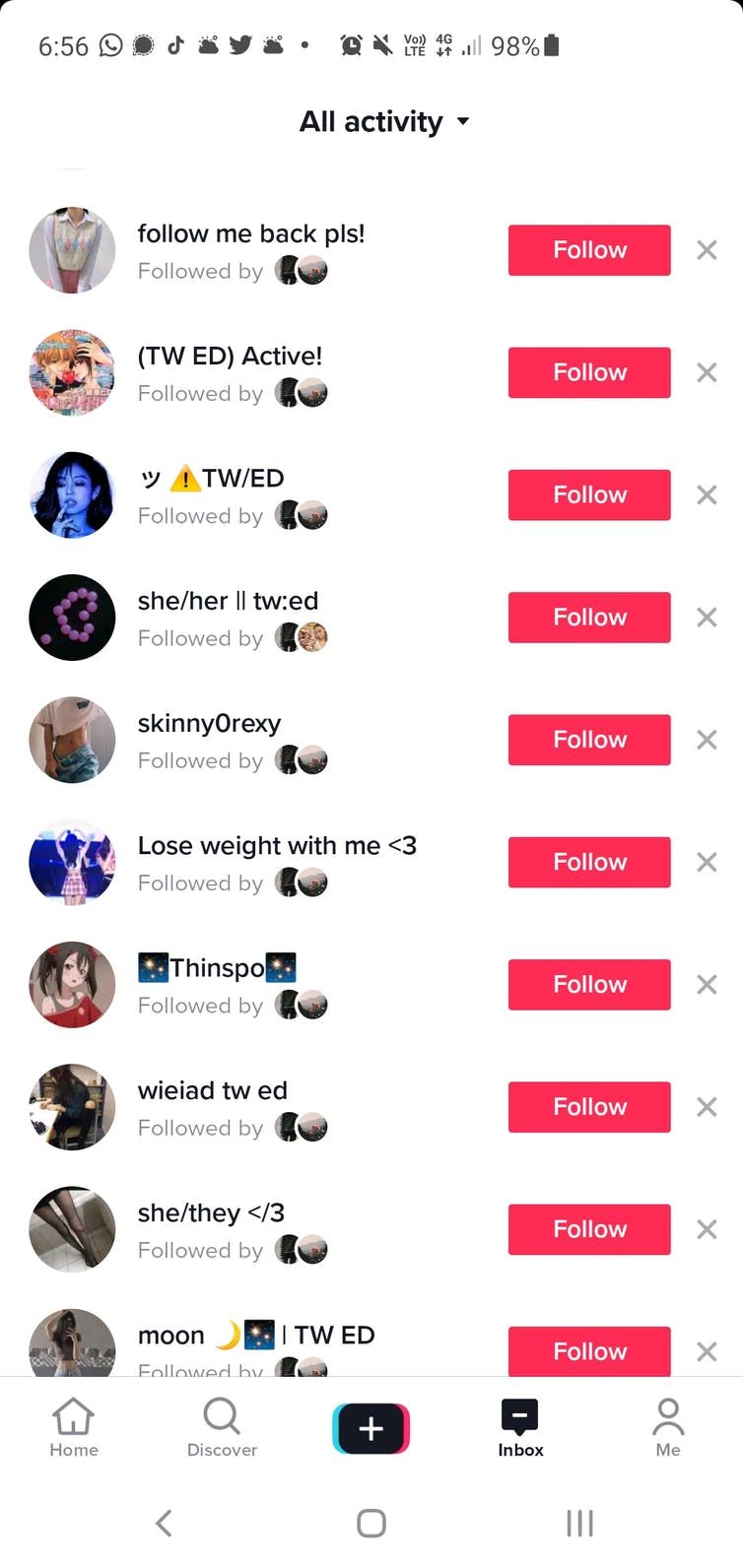The height and width of the screenshot is (1568, 743).
Task: Dismiss the 'she/they </3' suggestion
Action: coord(707,1229)
